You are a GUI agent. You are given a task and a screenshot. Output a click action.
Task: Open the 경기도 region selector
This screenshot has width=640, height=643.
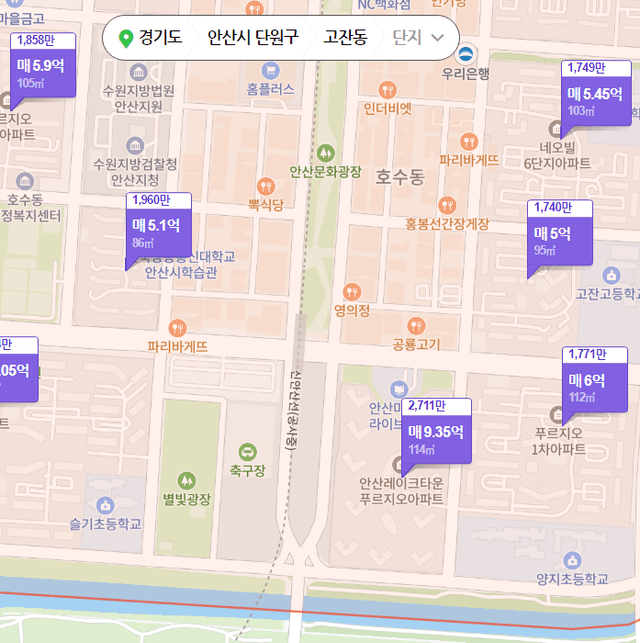point(152,39)
